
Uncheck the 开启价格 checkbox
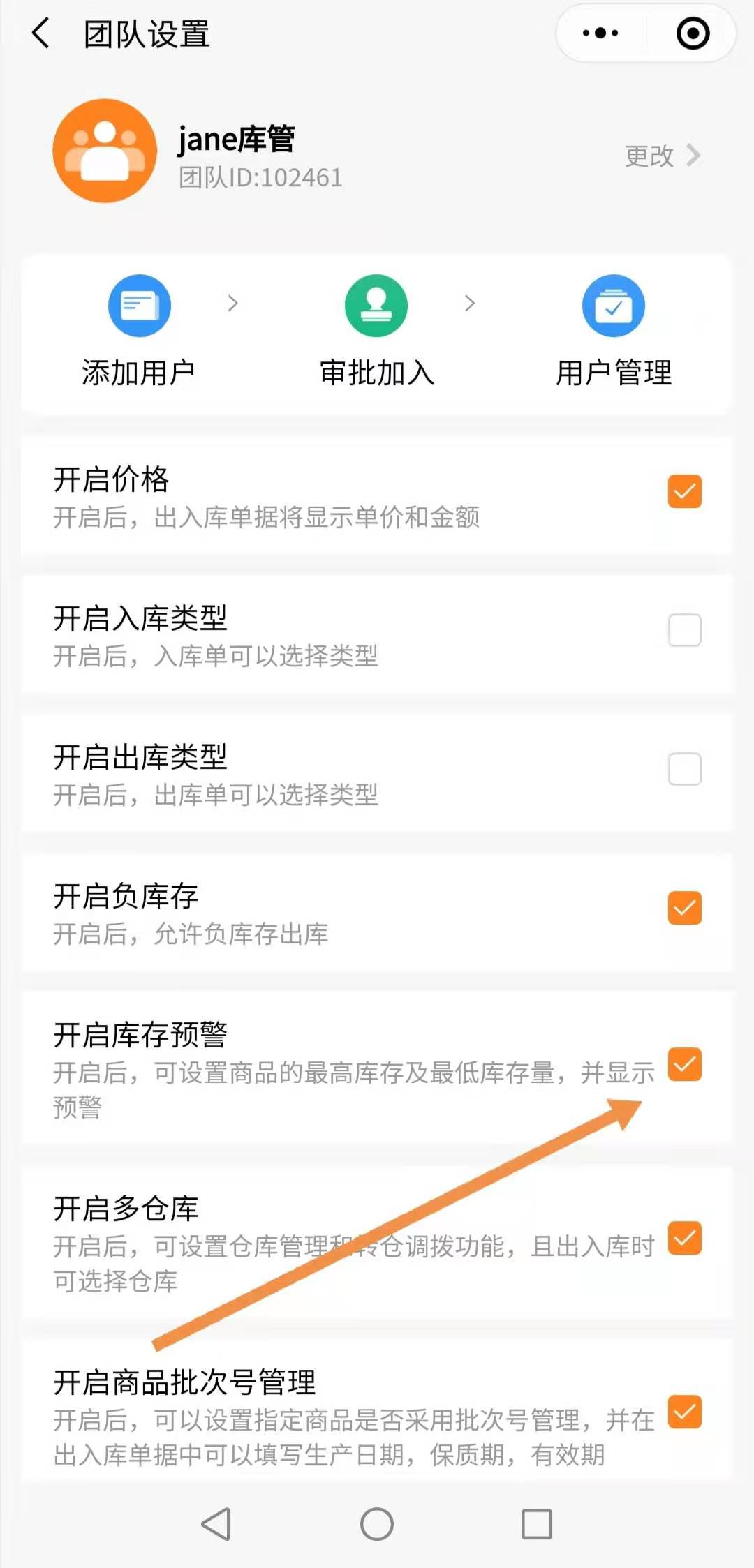click(684, 491)
